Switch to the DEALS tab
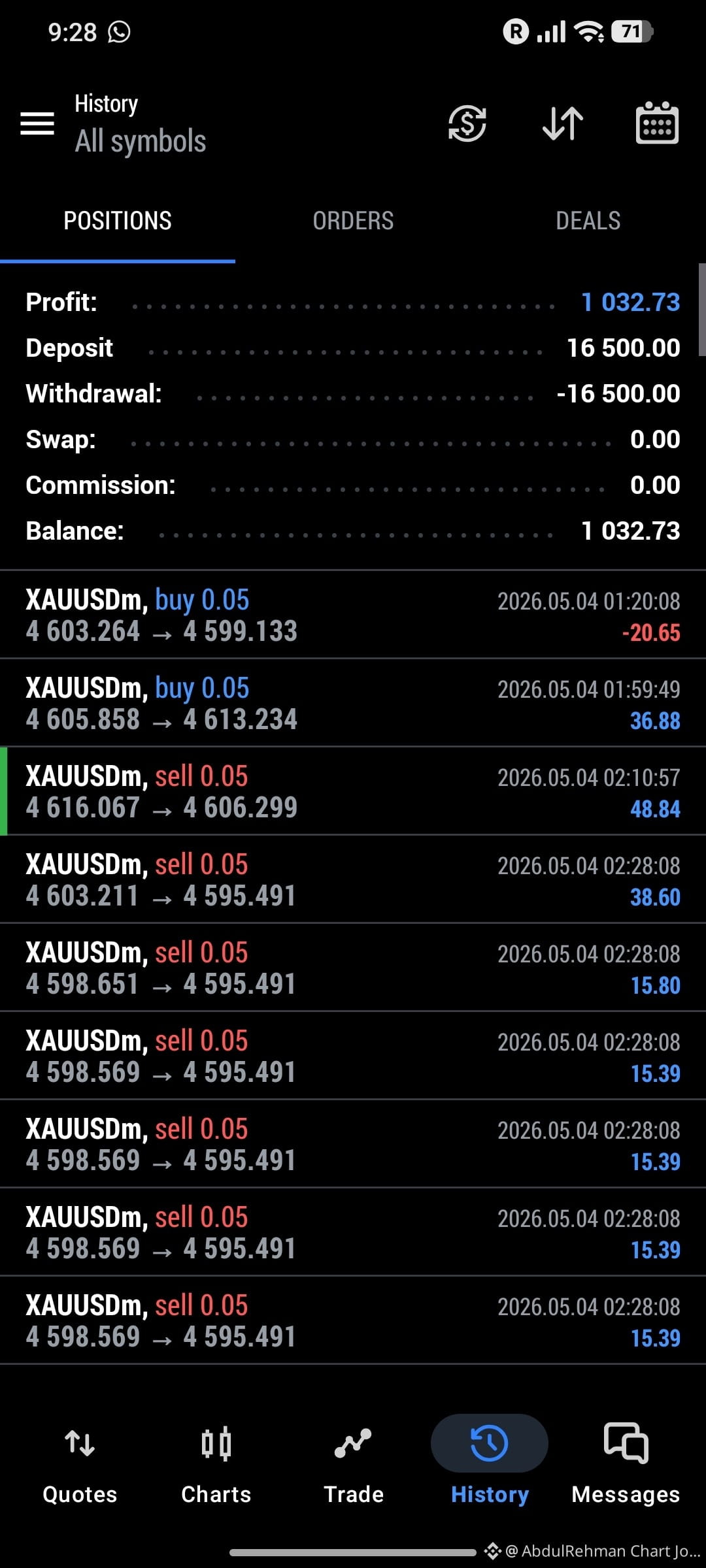This screenshot has width=706, height=1568. [x=588, y=221]
